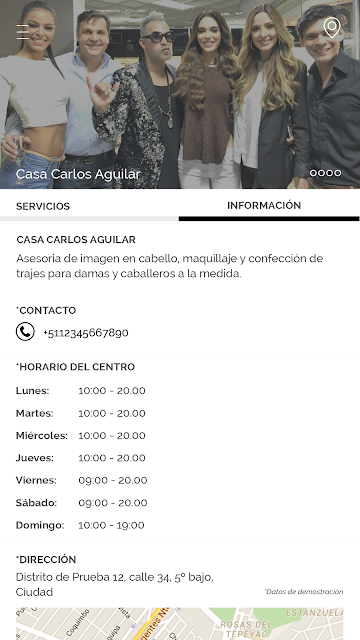Open the location pin icon
Image resolution: width=360 pixels, height=640 pixels.
click(332, 27)
